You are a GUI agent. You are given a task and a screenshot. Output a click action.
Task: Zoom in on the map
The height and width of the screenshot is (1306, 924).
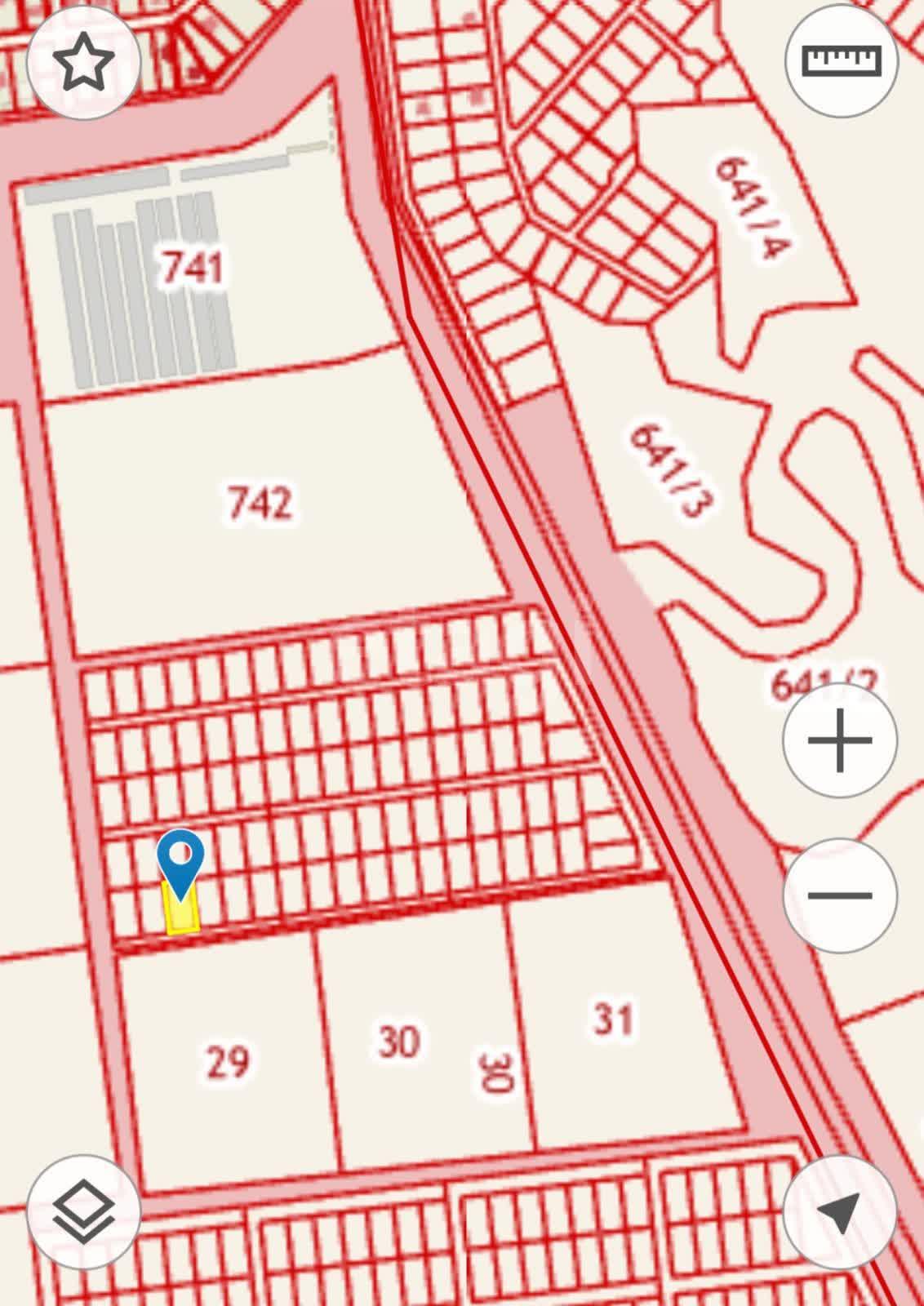(x=840, y=741)
